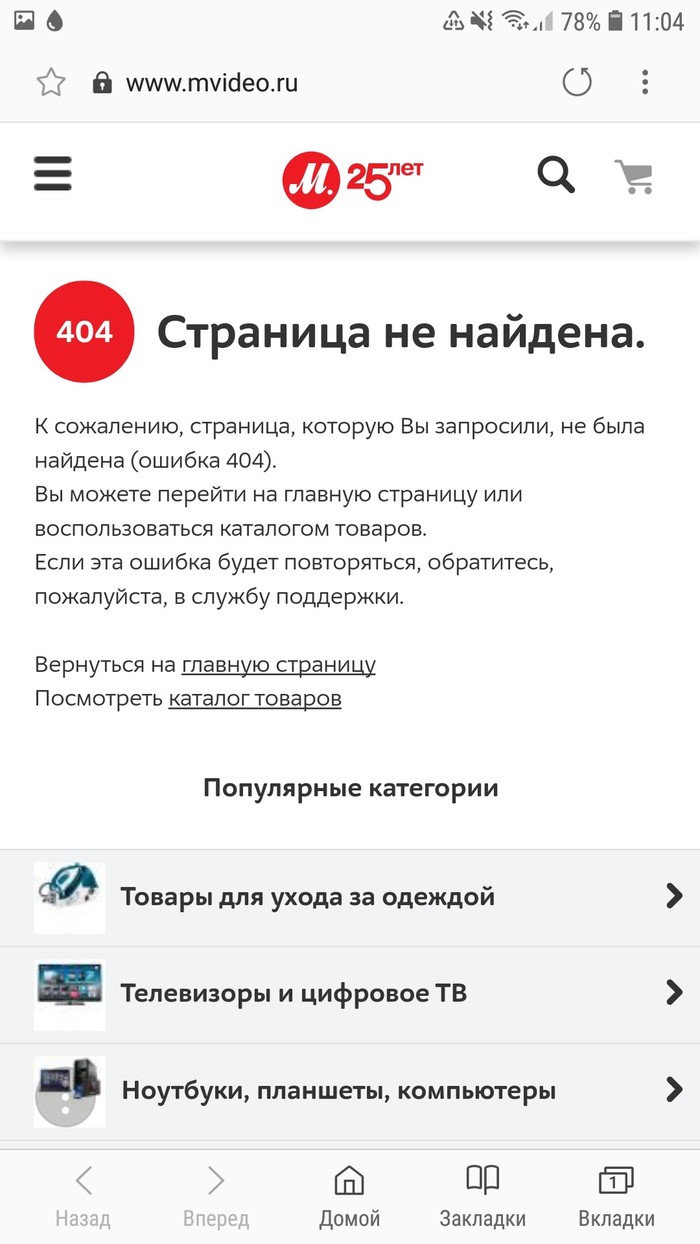Open the hamburger menu
Viewport: 700px width, 1244px height.
[53, 174]
